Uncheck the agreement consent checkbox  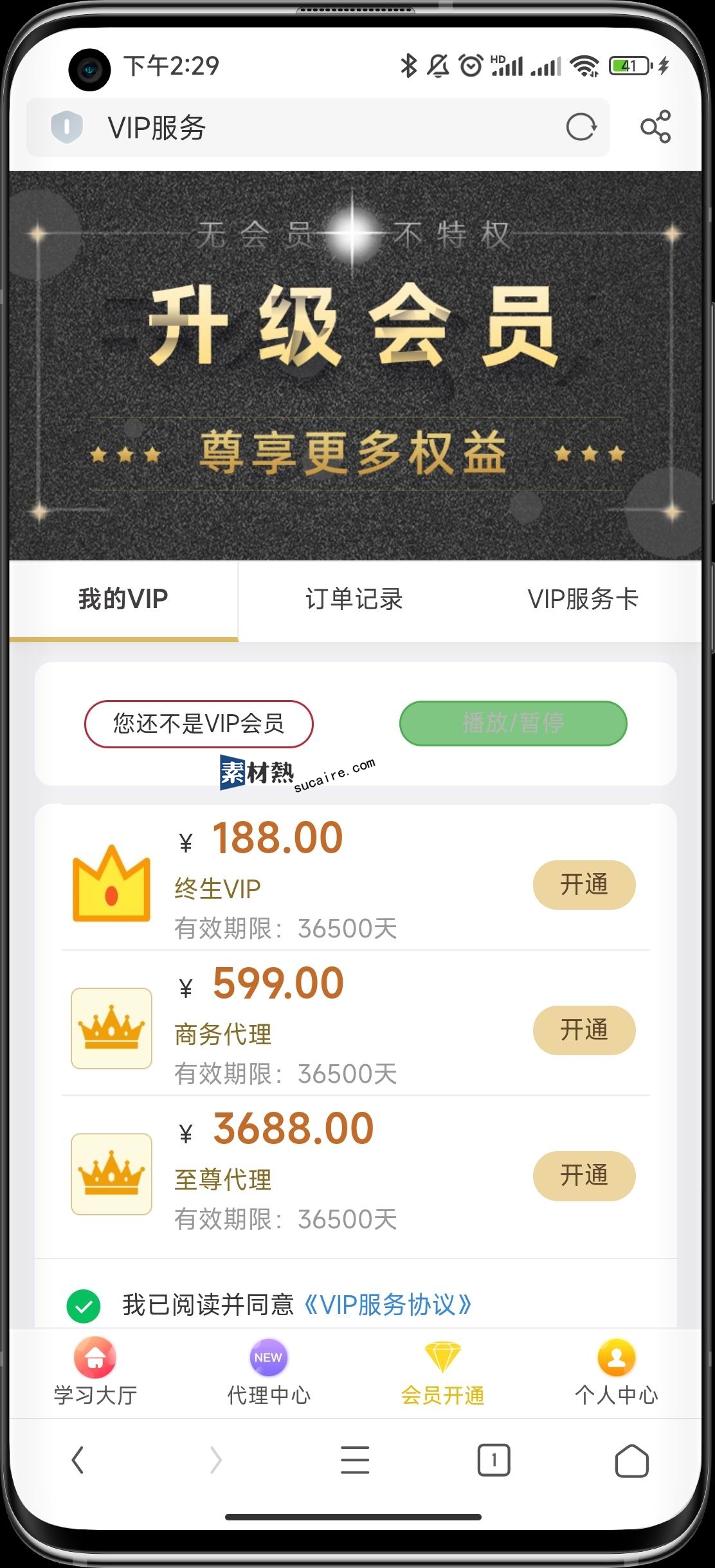[x=84, y=1306]
